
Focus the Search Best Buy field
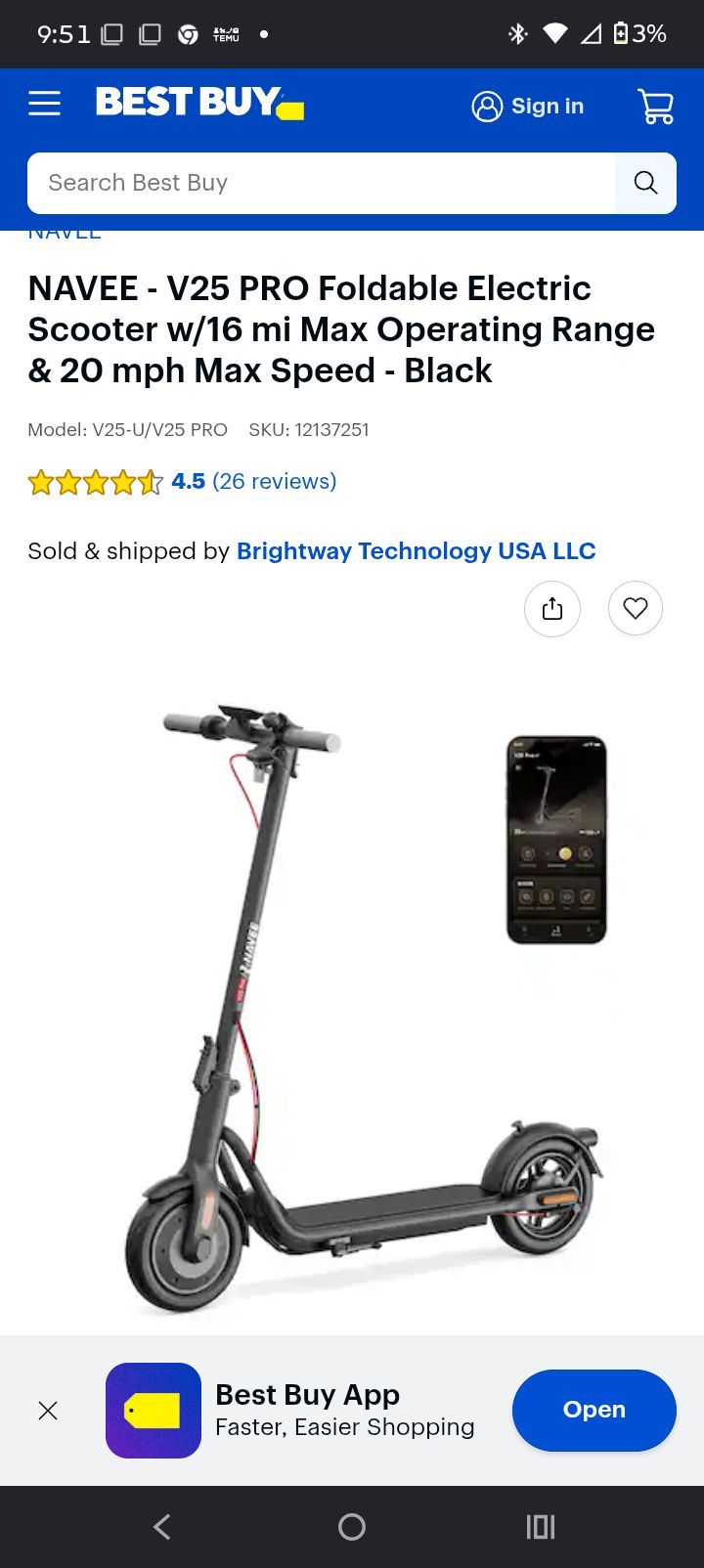tap(322, 183)
